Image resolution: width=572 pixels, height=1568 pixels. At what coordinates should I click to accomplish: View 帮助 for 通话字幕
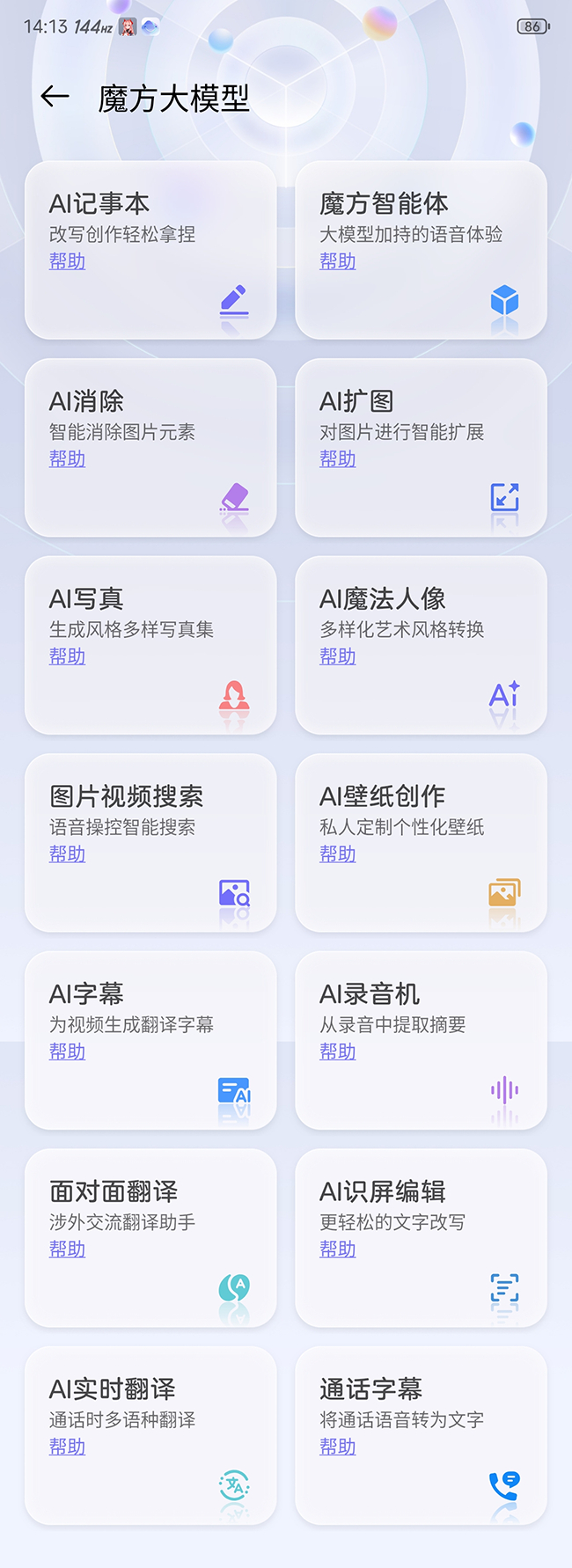click(337, 1447)
